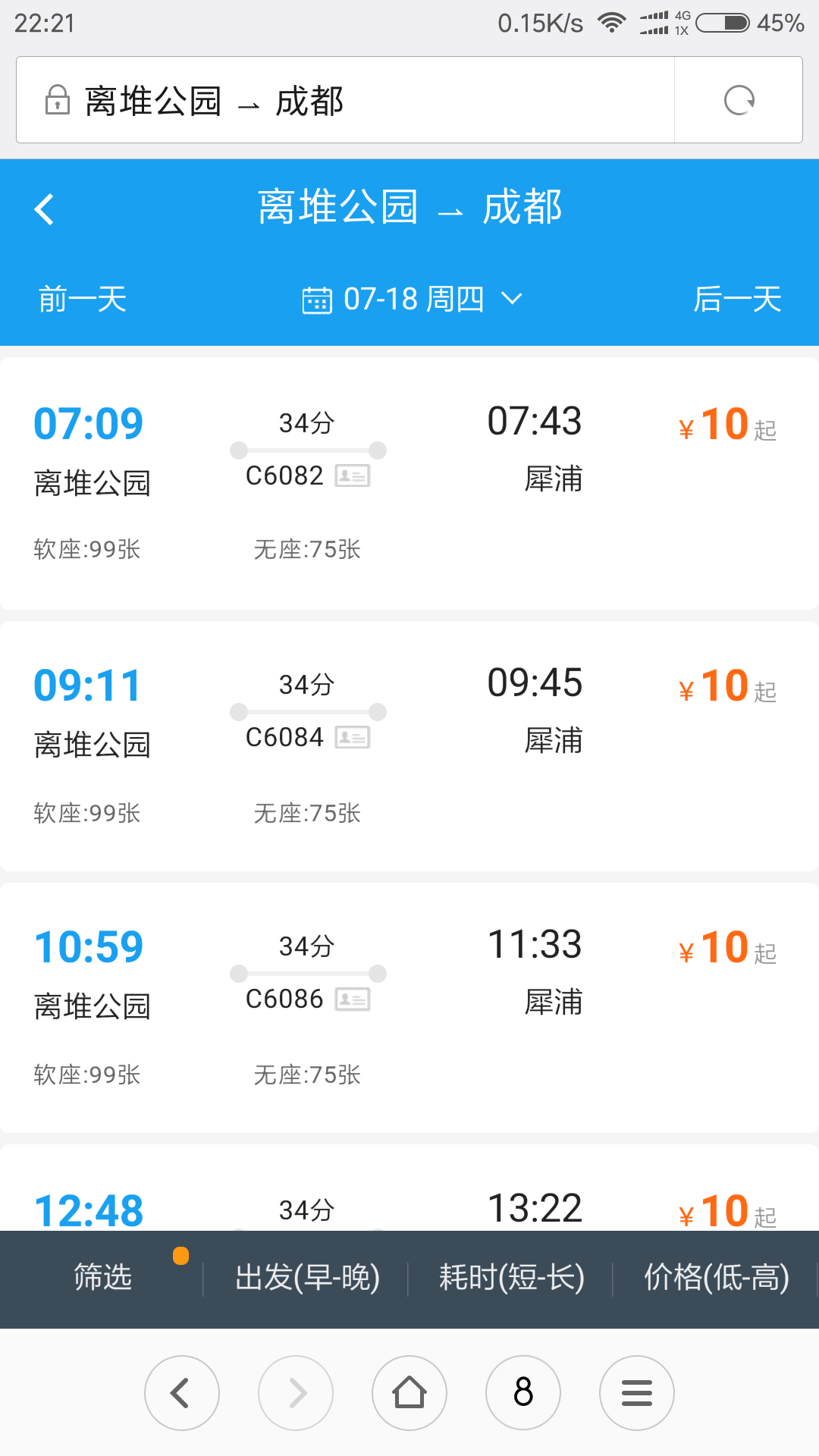Screen dimensions: 819x1456
Task: Go to the browser home page
Action: (x=409, y=1393)
